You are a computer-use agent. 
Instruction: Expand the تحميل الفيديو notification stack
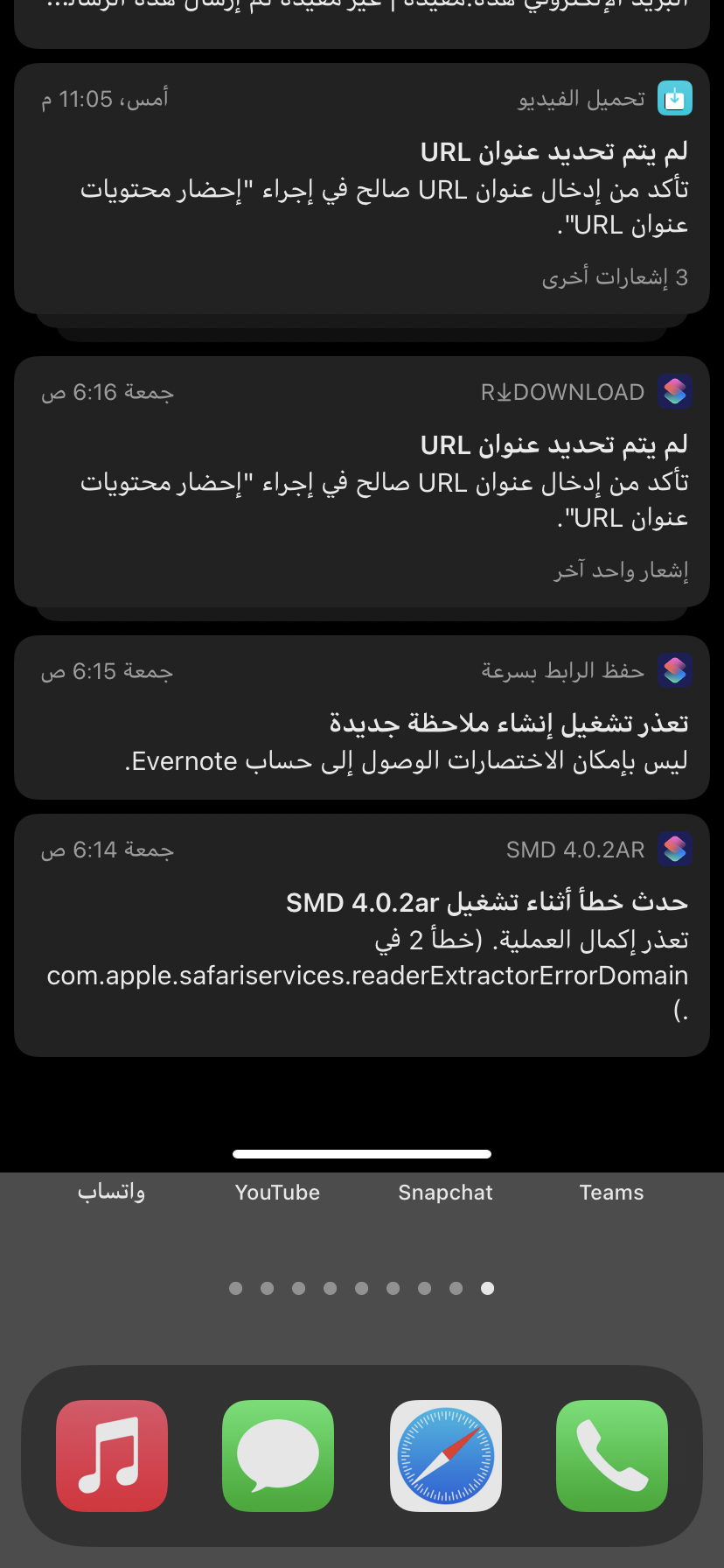[362, 188]
